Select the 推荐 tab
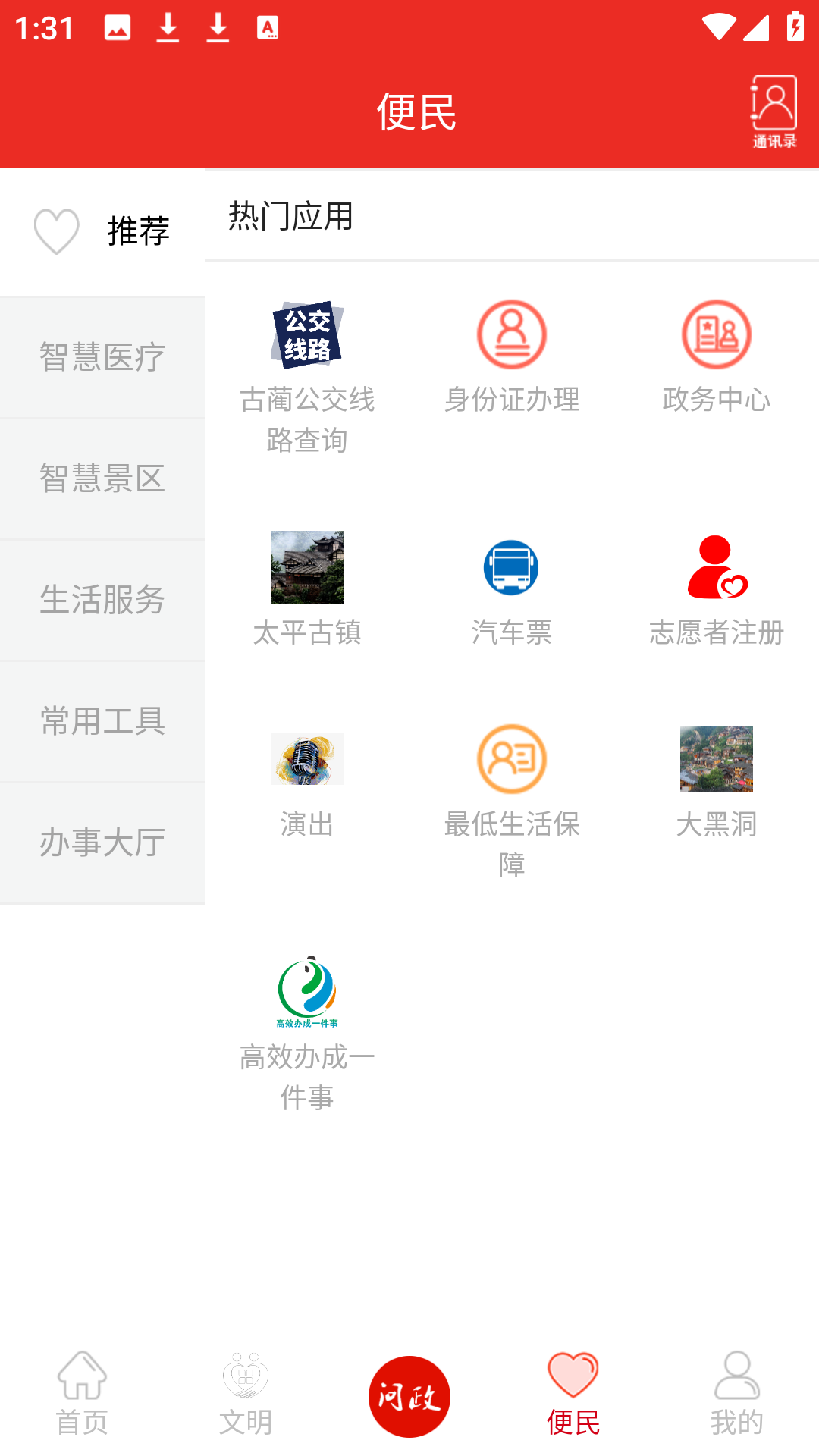This screenshot has height=1456, width=819. point(139,230)
